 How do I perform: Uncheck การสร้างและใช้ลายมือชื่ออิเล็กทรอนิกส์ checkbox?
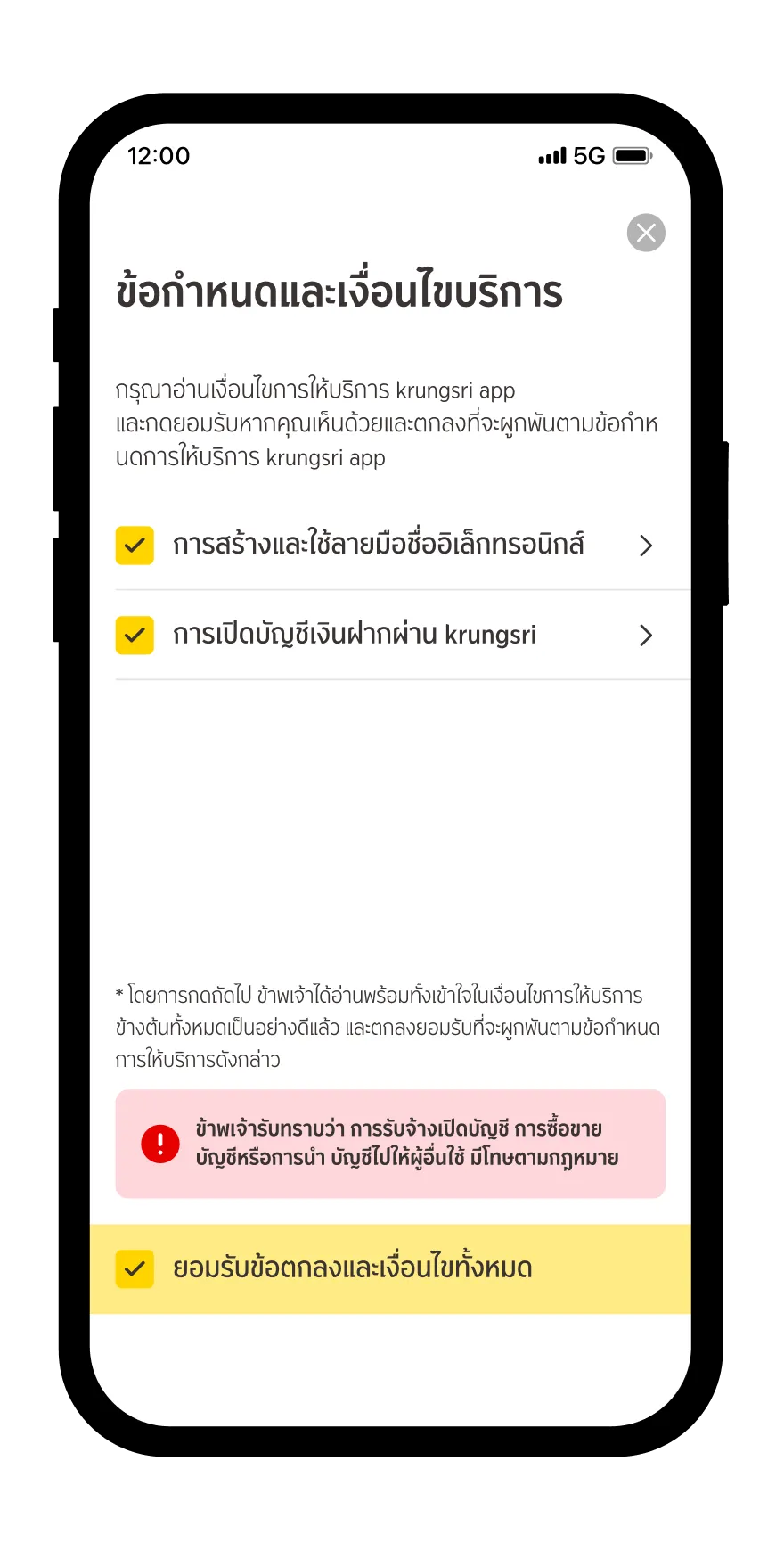[135, 546]
